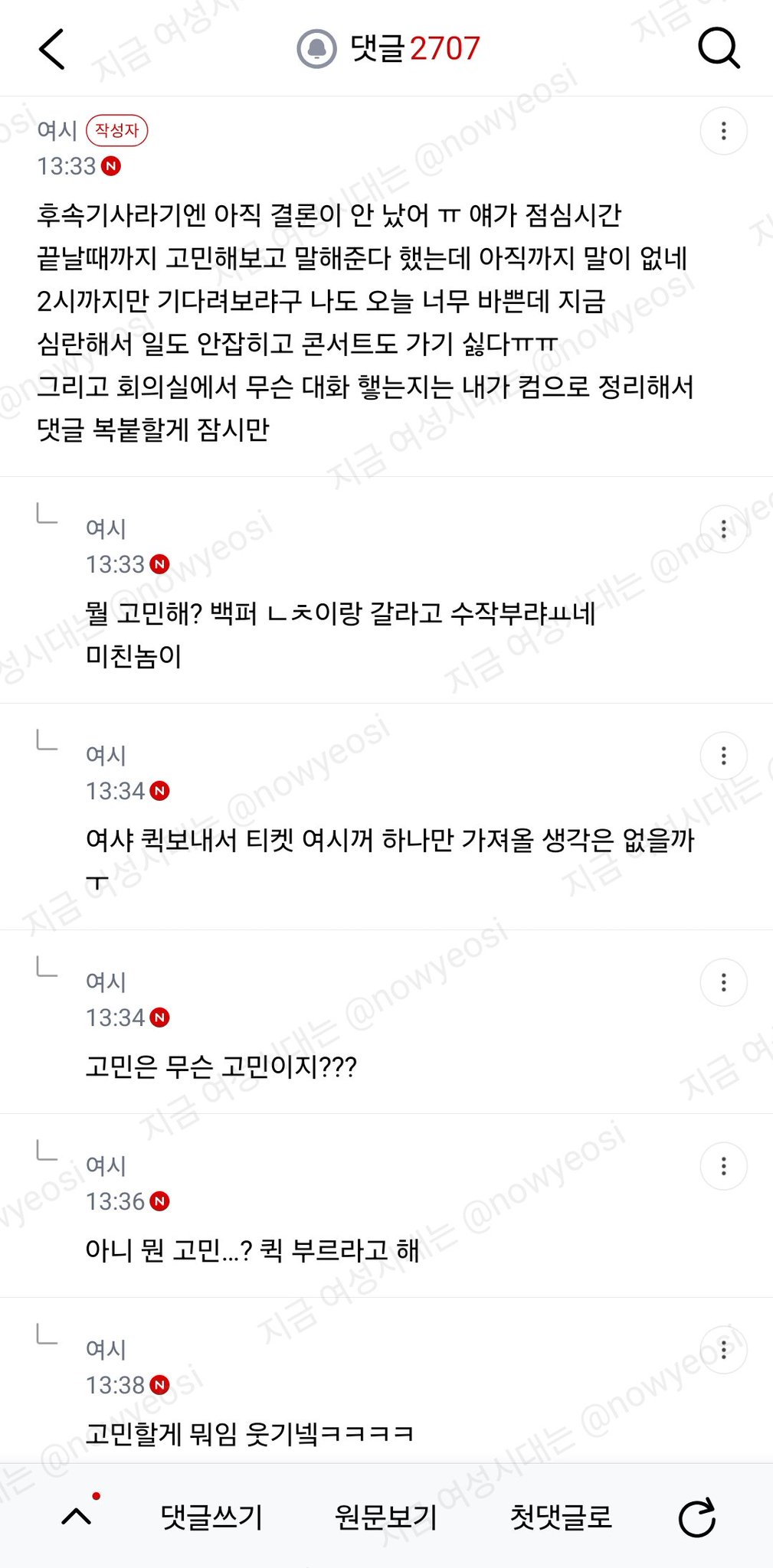Refresh the comments list
Viewport: 773px width, 1568px height.
pos(697,1517)
